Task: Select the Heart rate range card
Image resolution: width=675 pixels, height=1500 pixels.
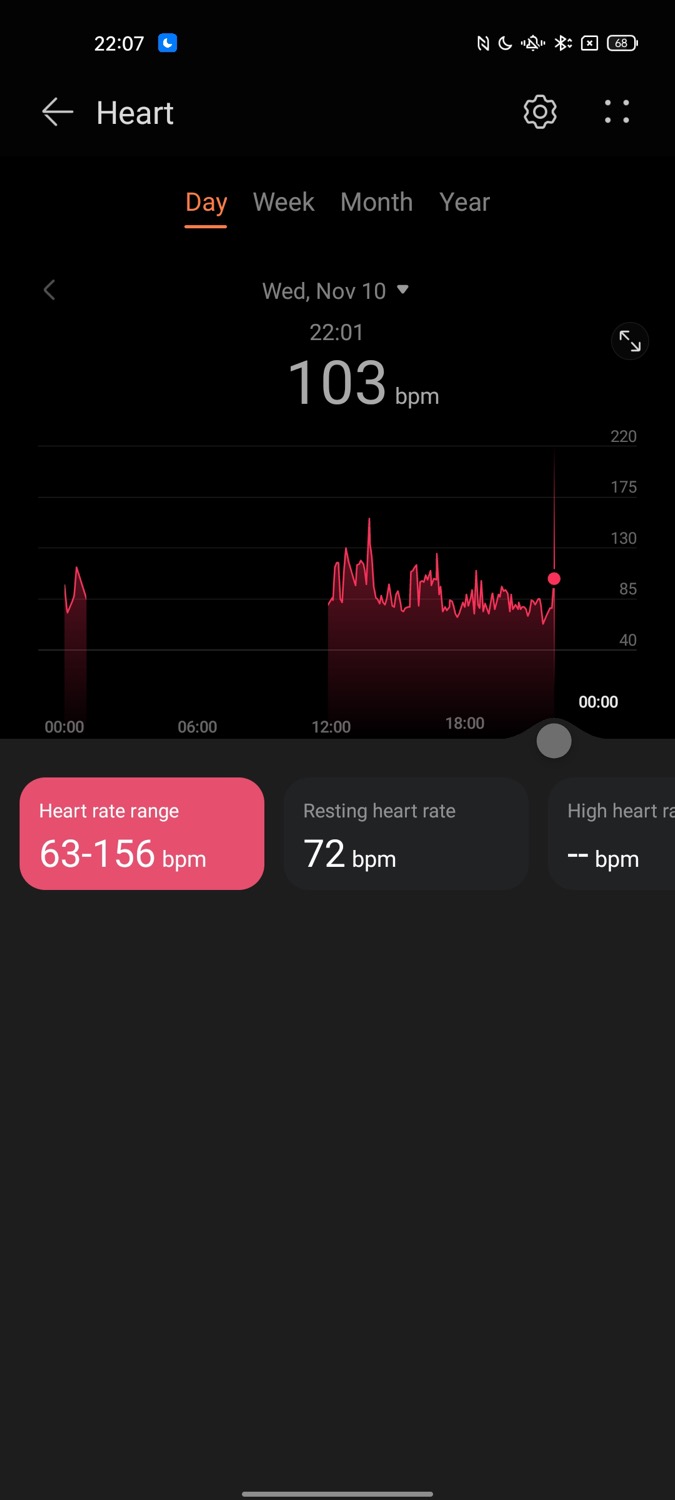Action: click(142, 834)
